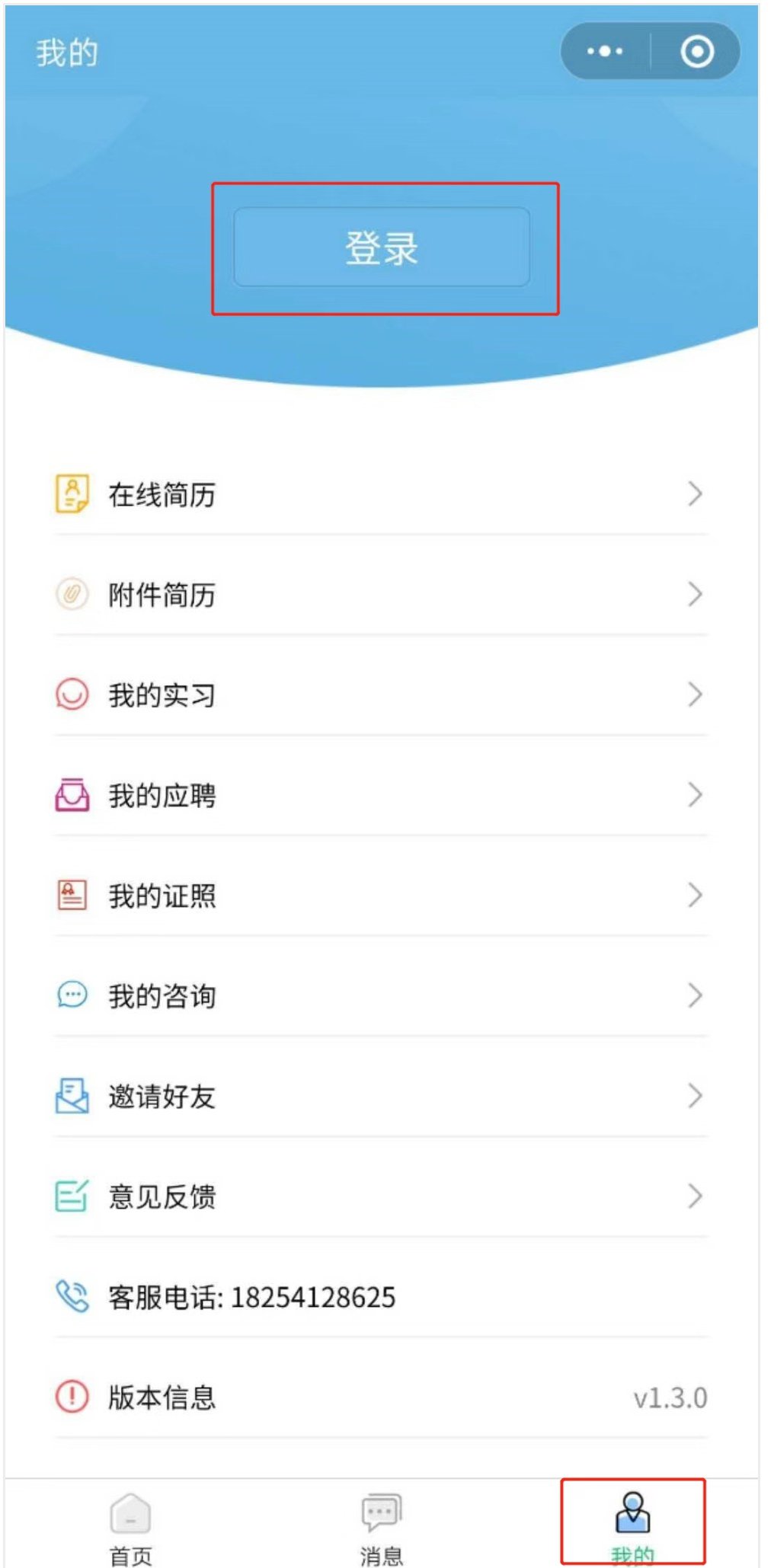Tap the 登录 login button
The image size is (774, 1568).
382,247
